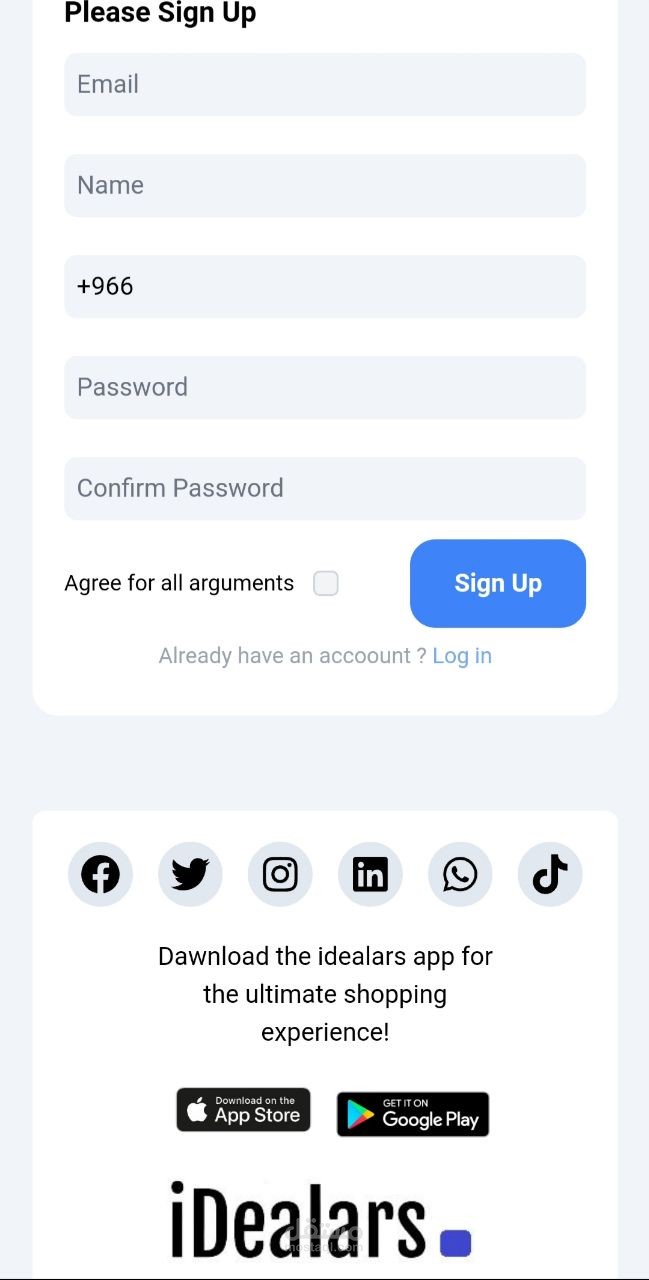This screenshot has width=649, height=1280.
Task: Visit the Instagram icon link
Action: pyautogui.click(x=280, y=874)
